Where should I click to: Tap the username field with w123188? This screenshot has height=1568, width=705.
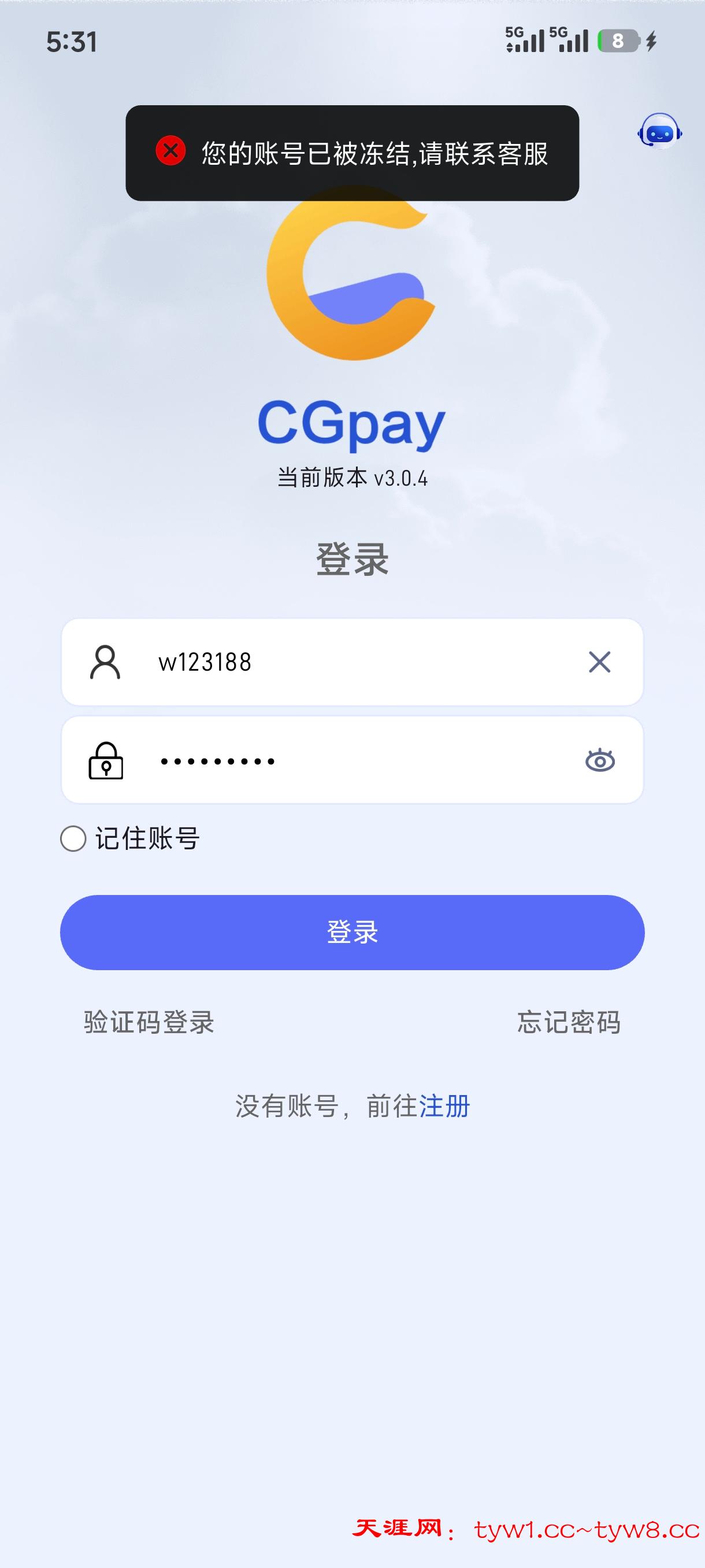coord(340,662)
